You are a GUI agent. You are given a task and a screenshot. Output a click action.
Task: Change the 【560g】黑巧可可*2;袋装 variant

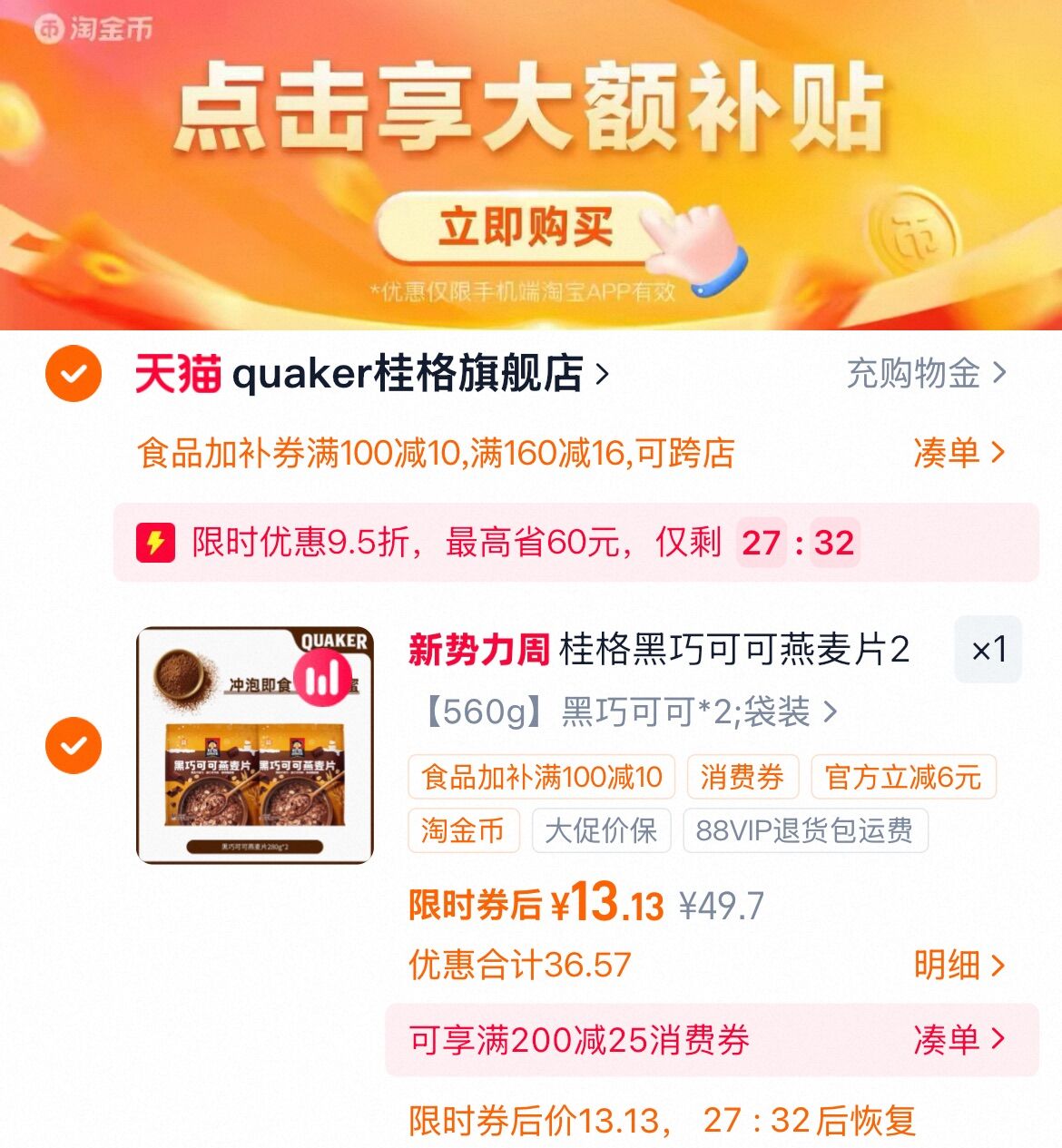[x=626, y=712]
